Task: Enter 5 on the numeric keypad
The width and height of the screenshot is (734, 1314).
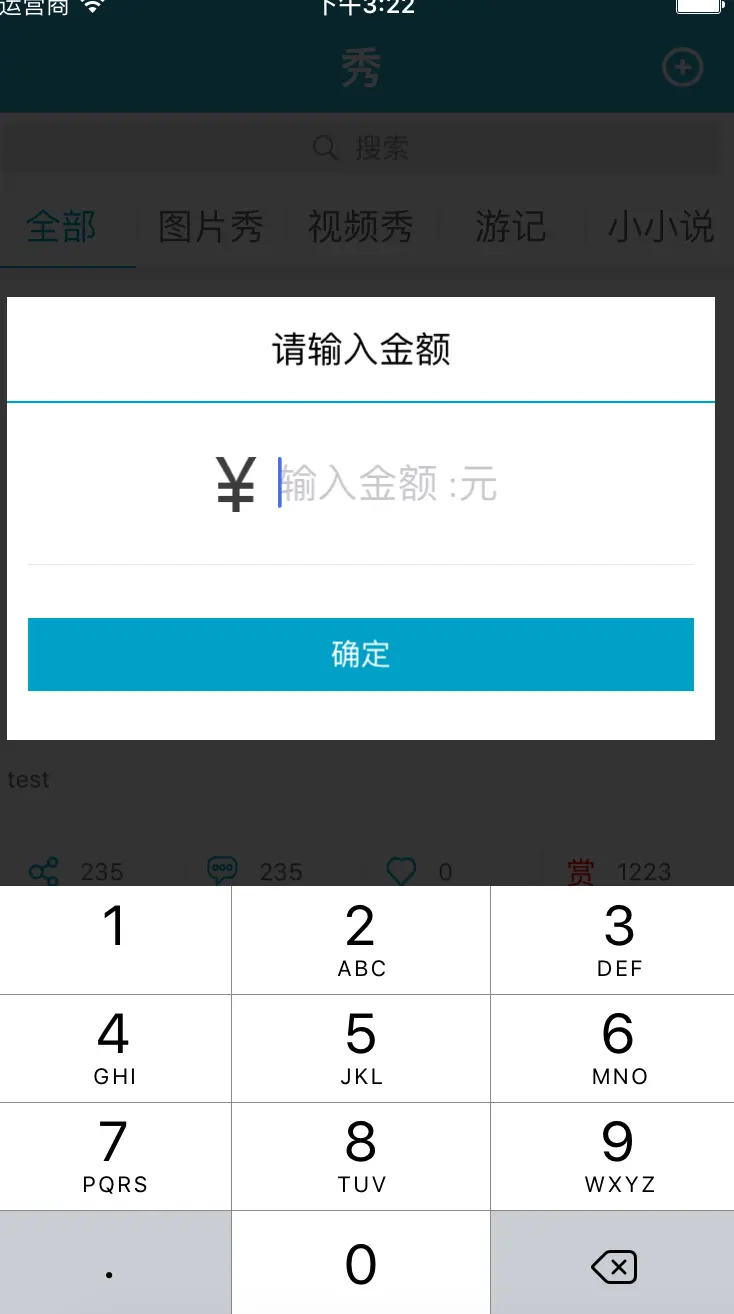Action: pyautogui.click(x=361, y=1048)
